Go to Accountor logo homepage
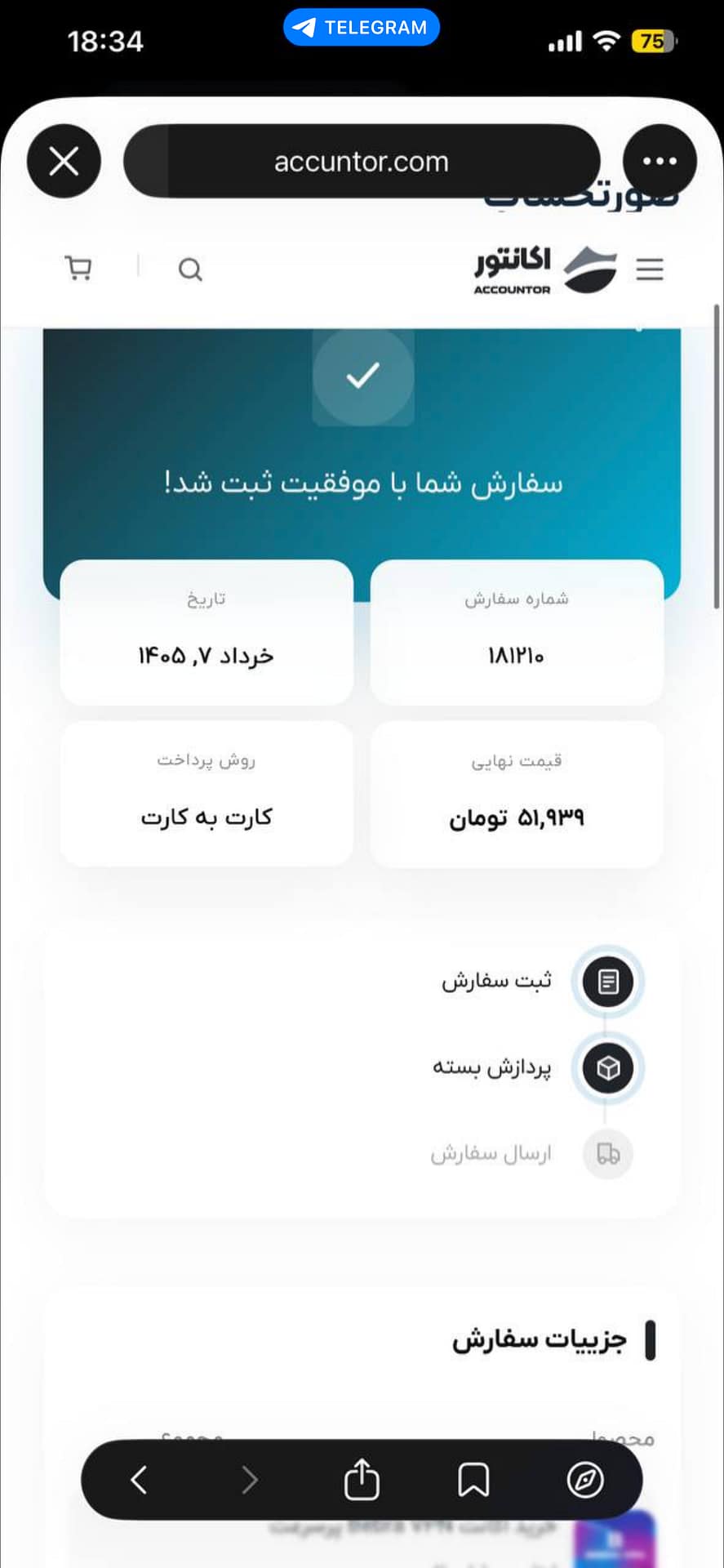 coord(545,269)
